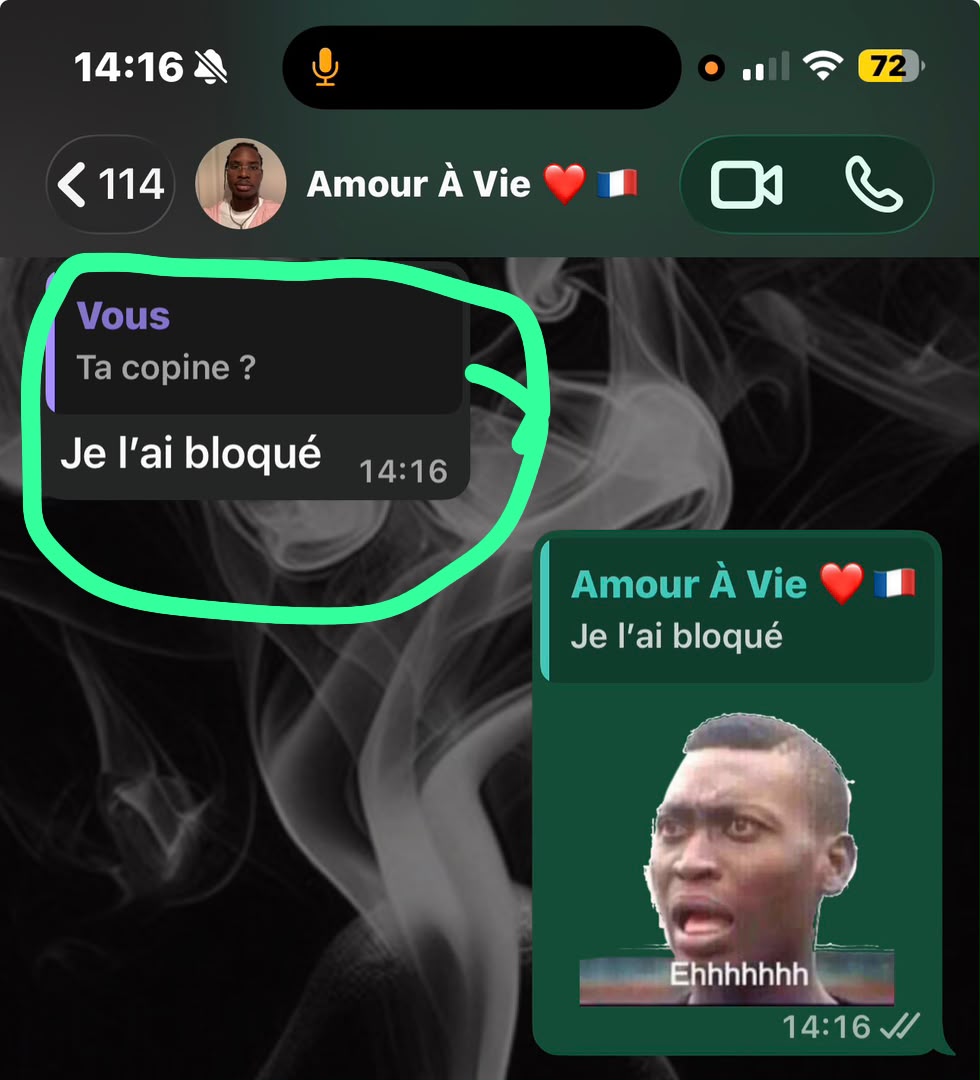Start a video call
This screenshot has width=980, height=1080.
pos(747,185)
